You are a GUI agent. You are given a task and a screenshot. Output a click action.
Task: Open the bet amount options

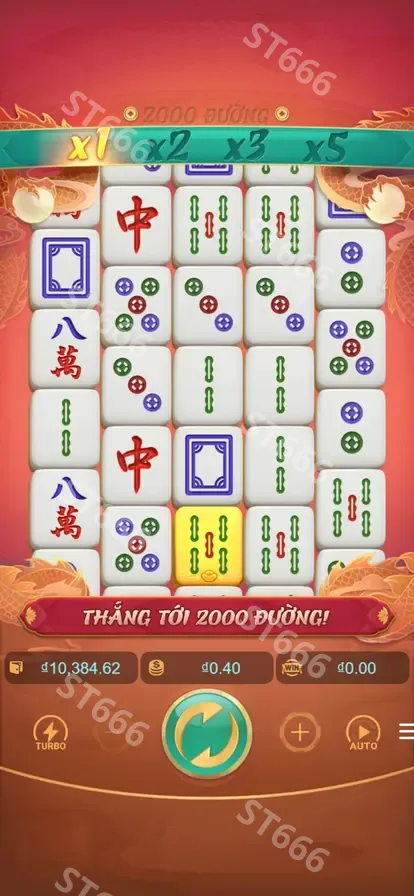(206, 667)
